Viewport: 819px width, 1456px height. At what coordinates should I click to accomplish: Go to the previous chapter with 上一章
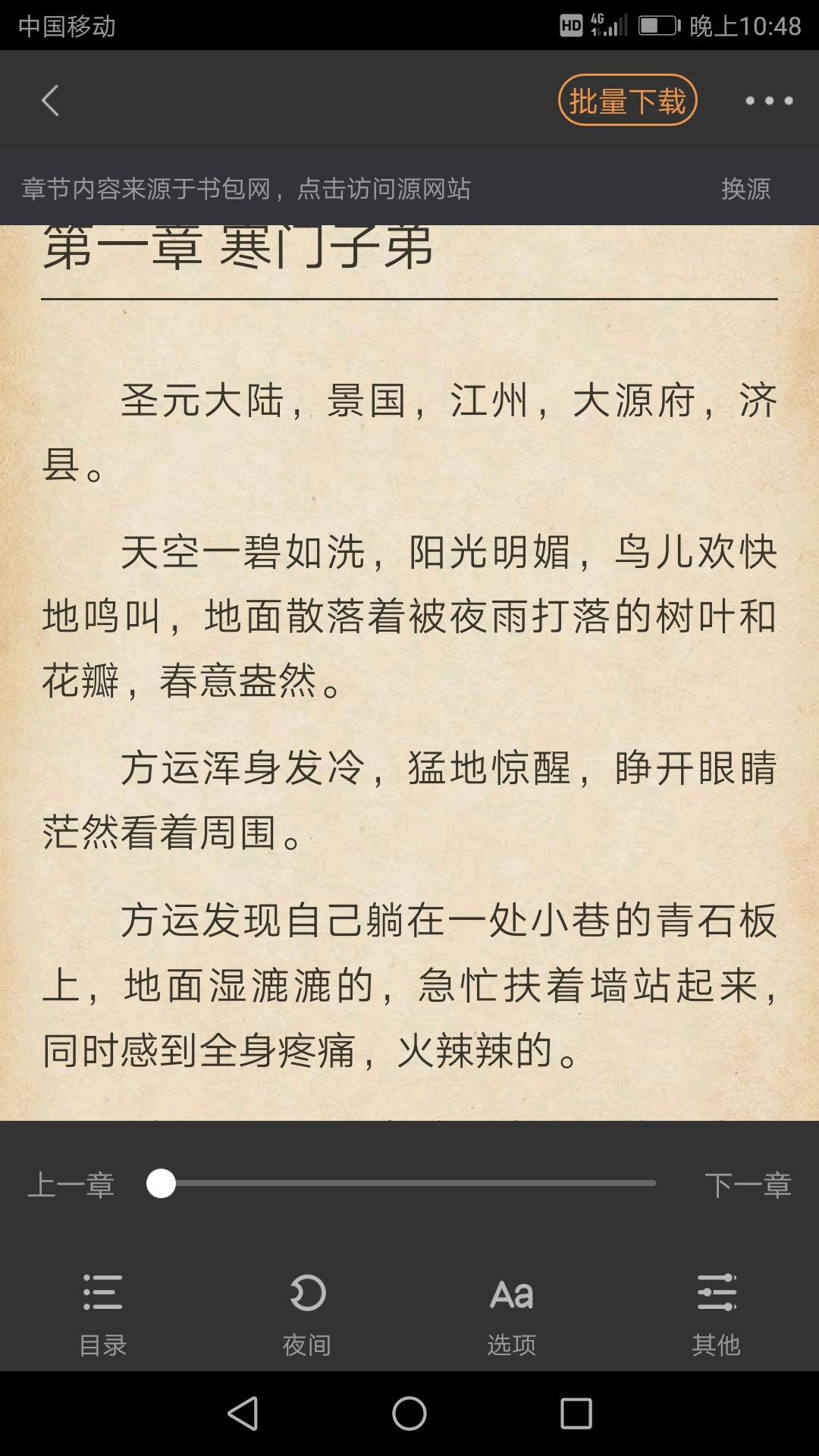[71, 1184]
